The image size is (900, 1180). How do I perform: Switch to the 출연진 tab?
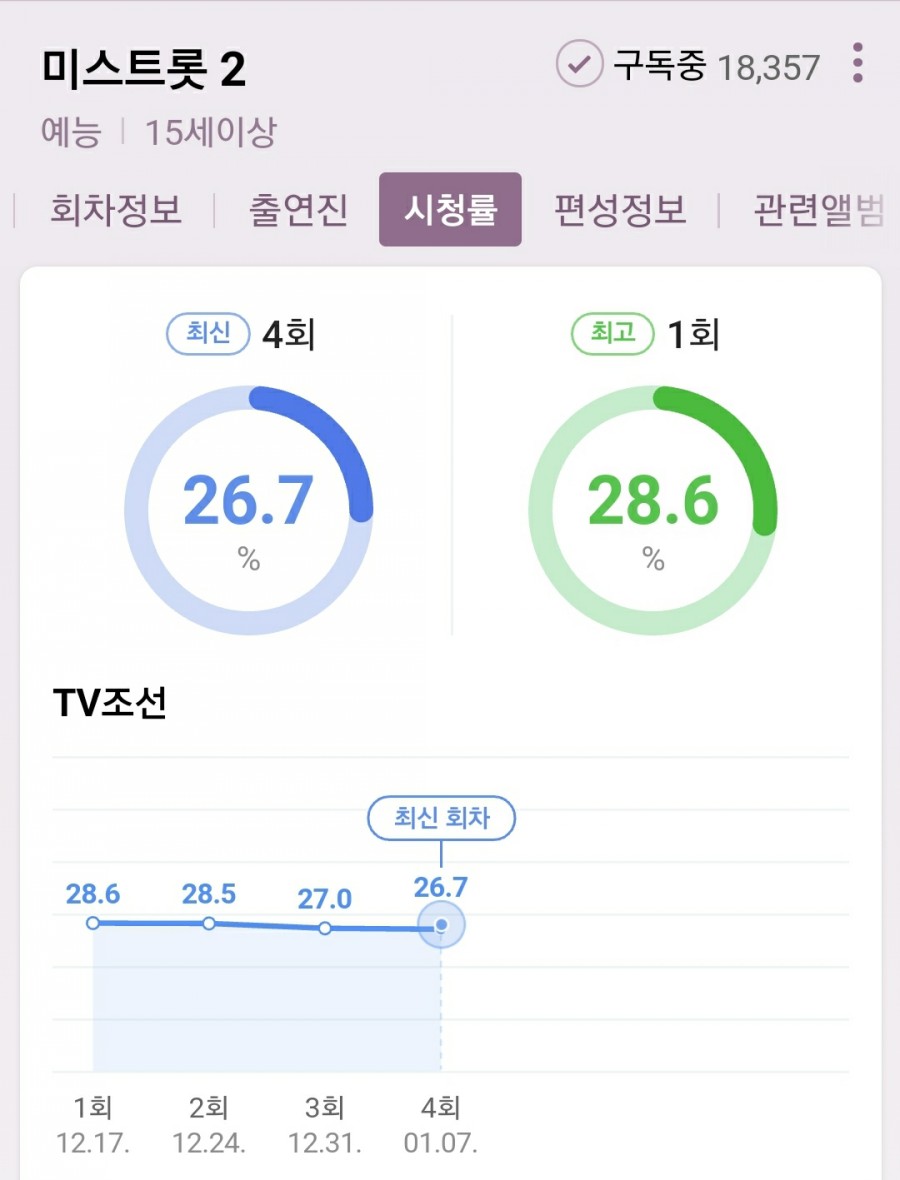click(x=298, y=210)
